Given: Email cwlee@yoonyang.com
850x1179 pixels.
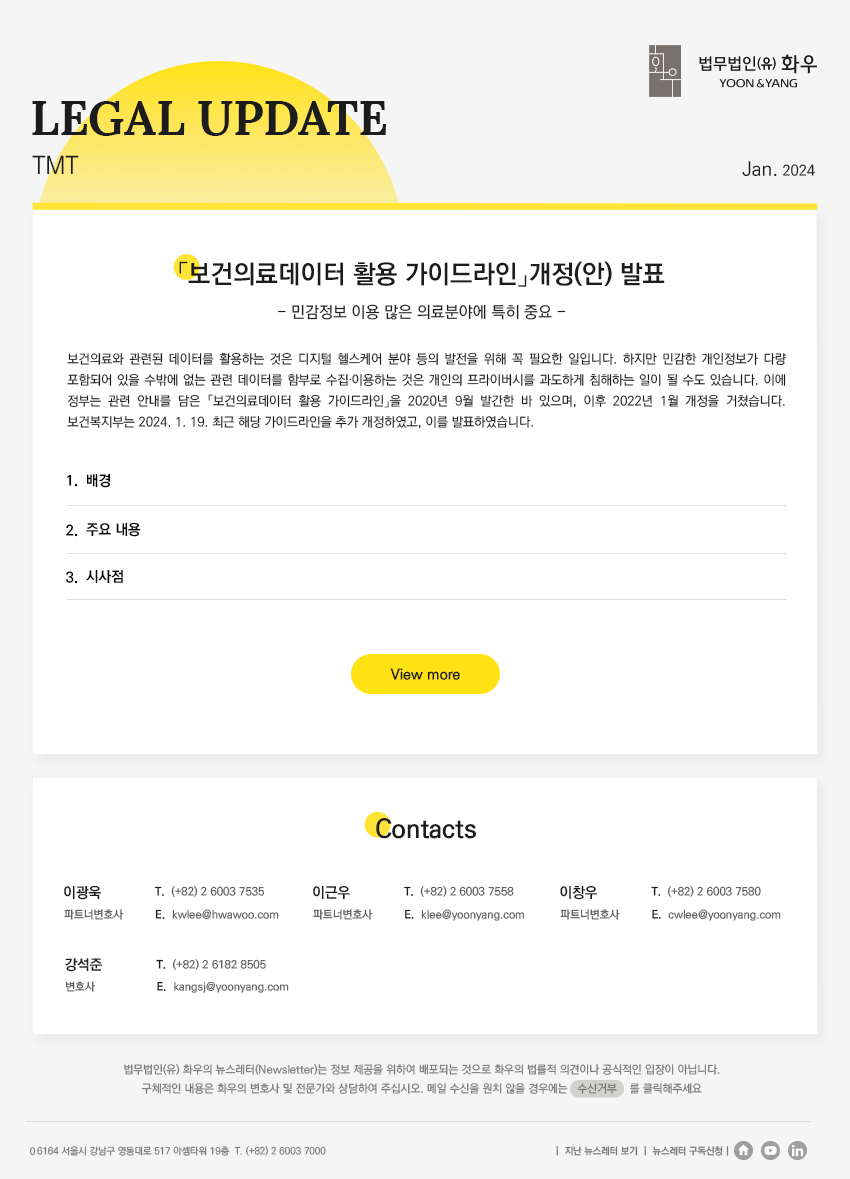Looking at the screenshot, I should (x=724, y=915).
